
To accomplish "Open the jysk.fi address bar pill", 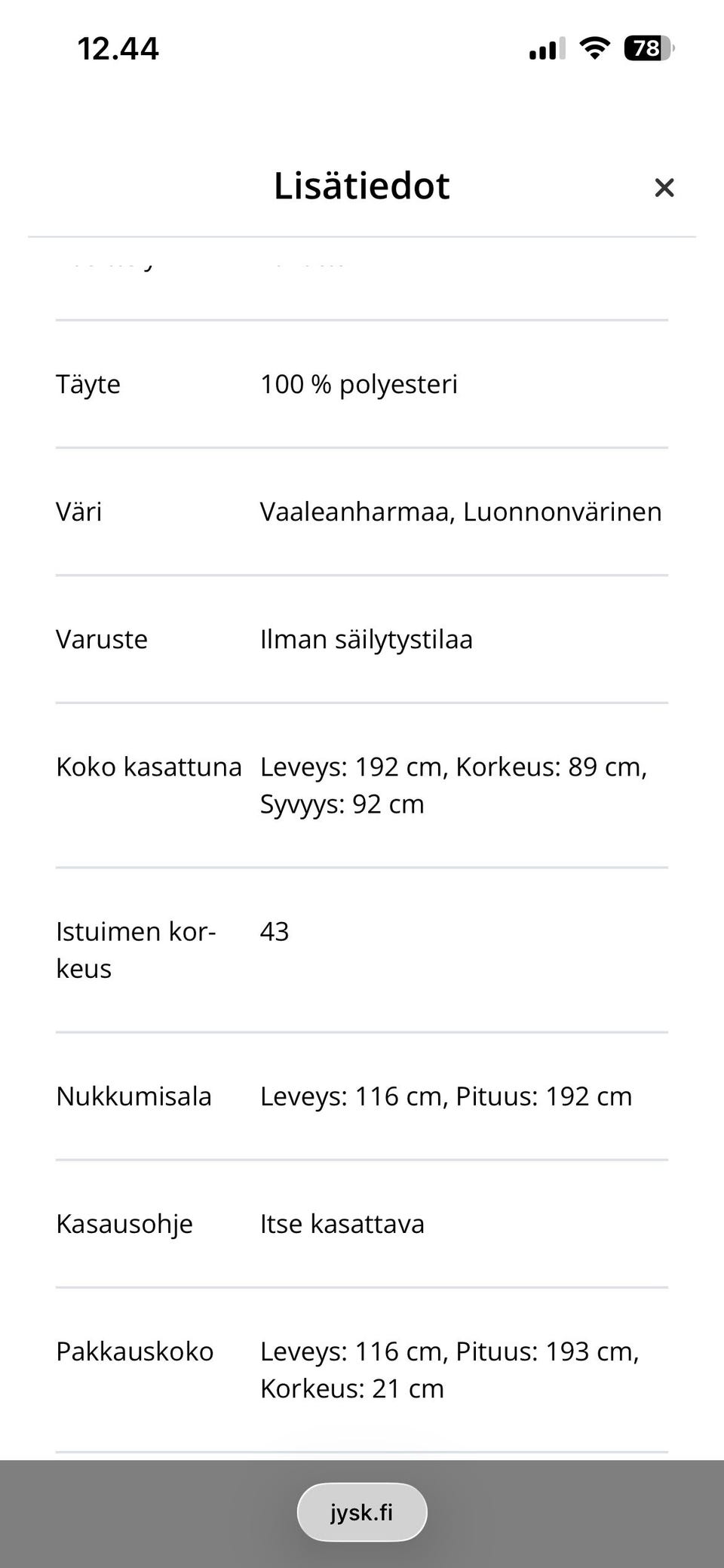I will click(362, 1511).
